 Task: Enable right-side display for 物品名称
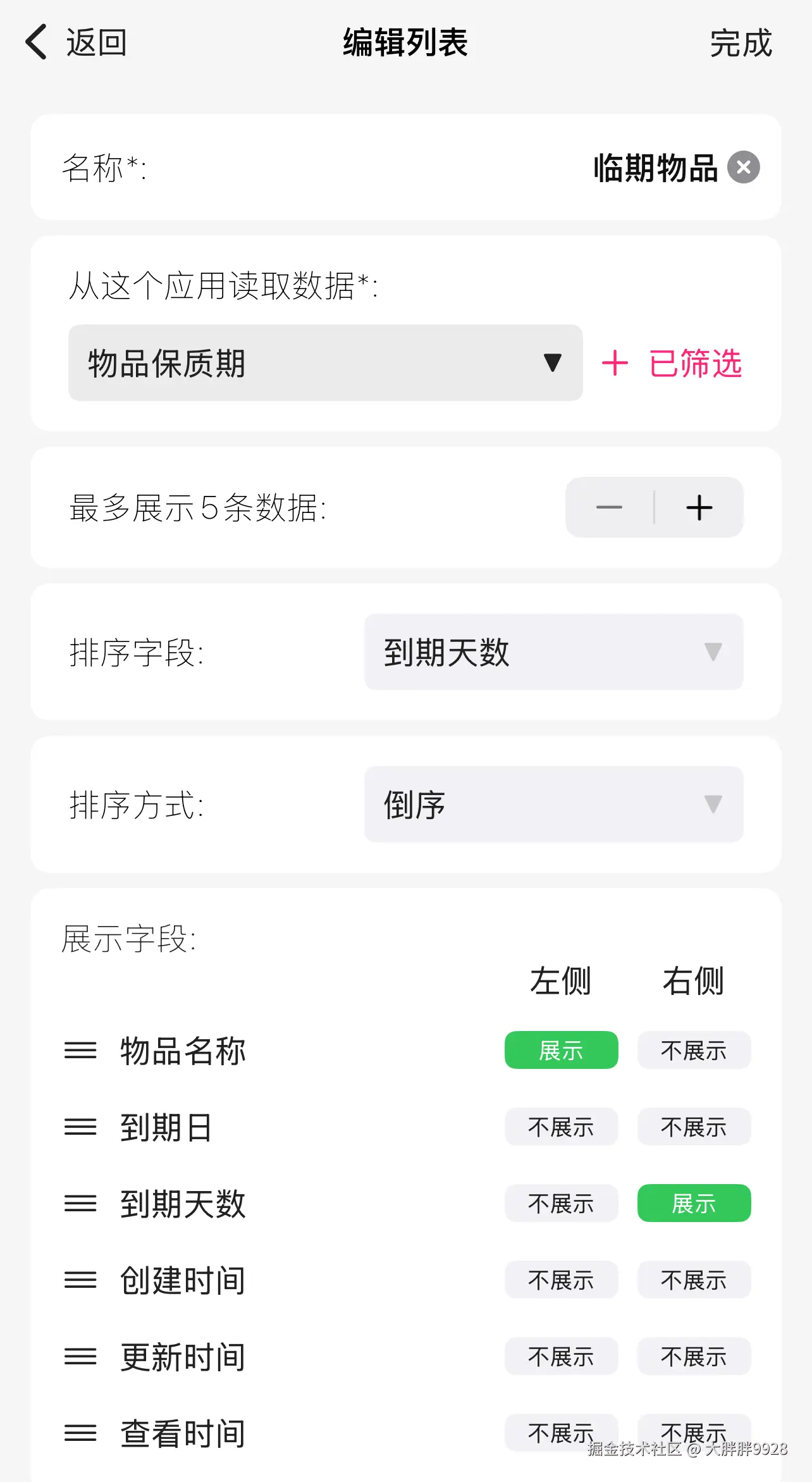point(694,1051)
